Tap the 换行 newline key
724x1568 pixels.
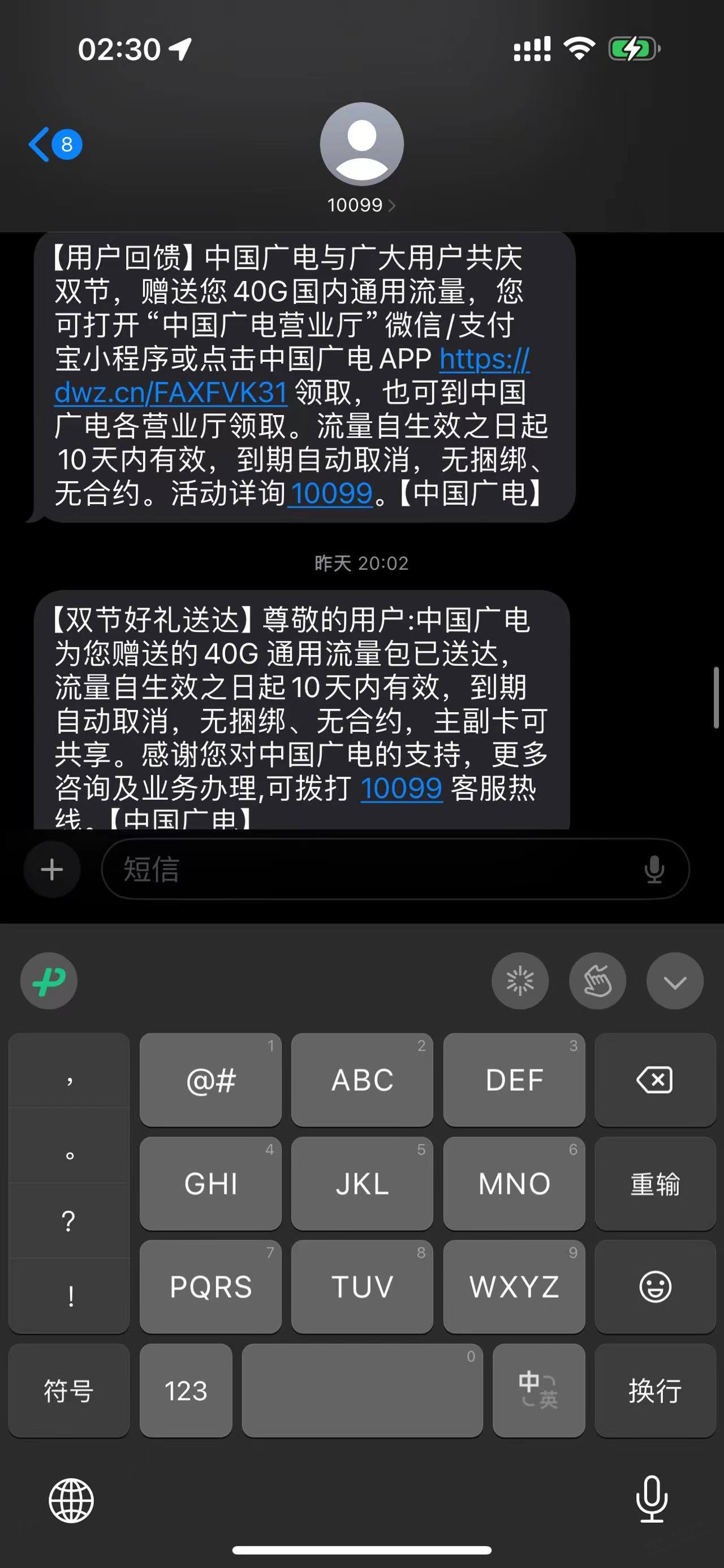point(654,1391)
